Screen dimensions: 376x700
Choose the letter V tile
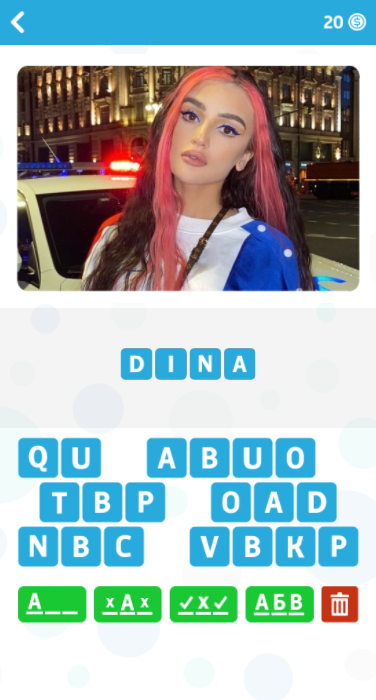click(x=209, y=546)
